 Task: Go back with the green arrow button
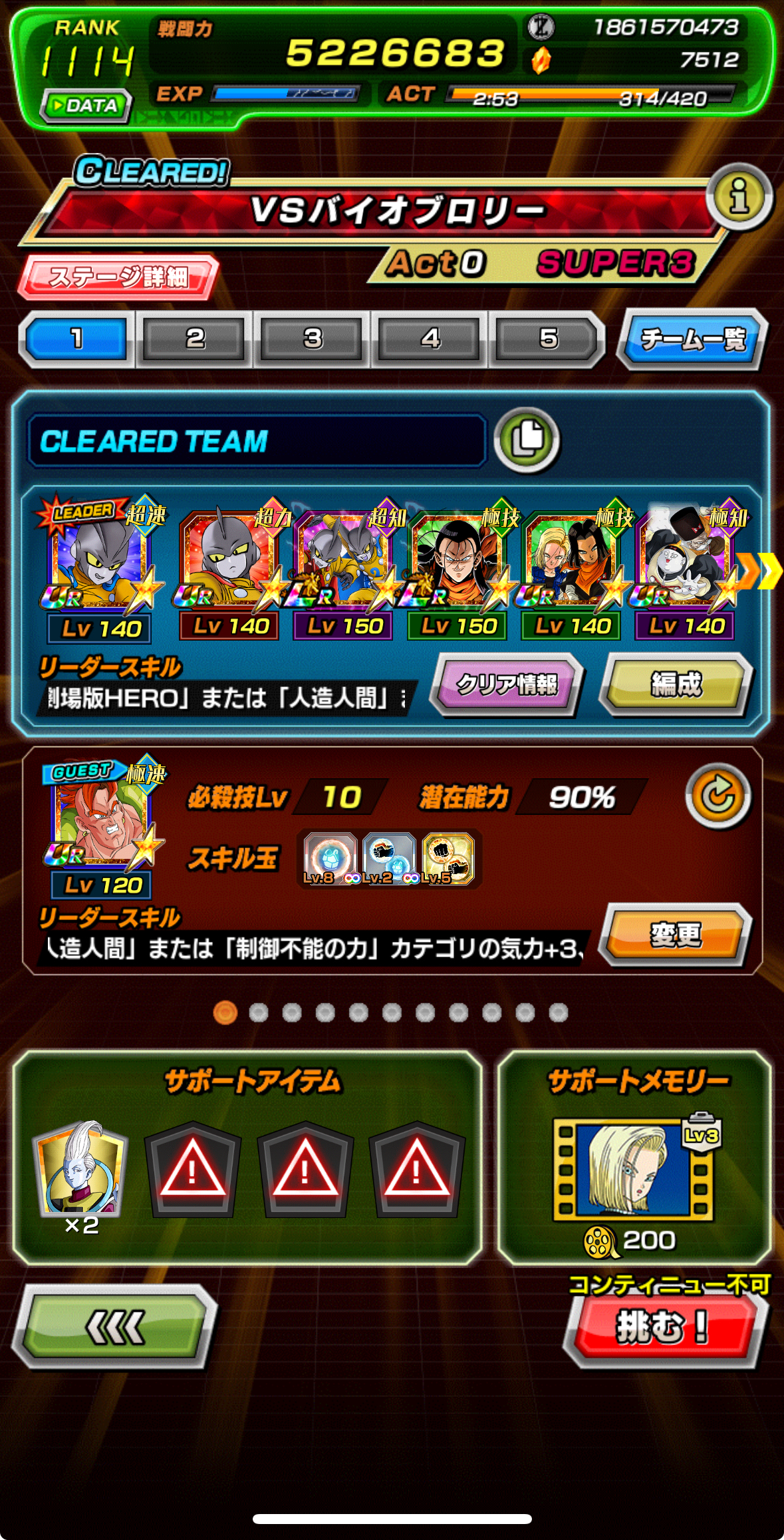point(114,1326)
